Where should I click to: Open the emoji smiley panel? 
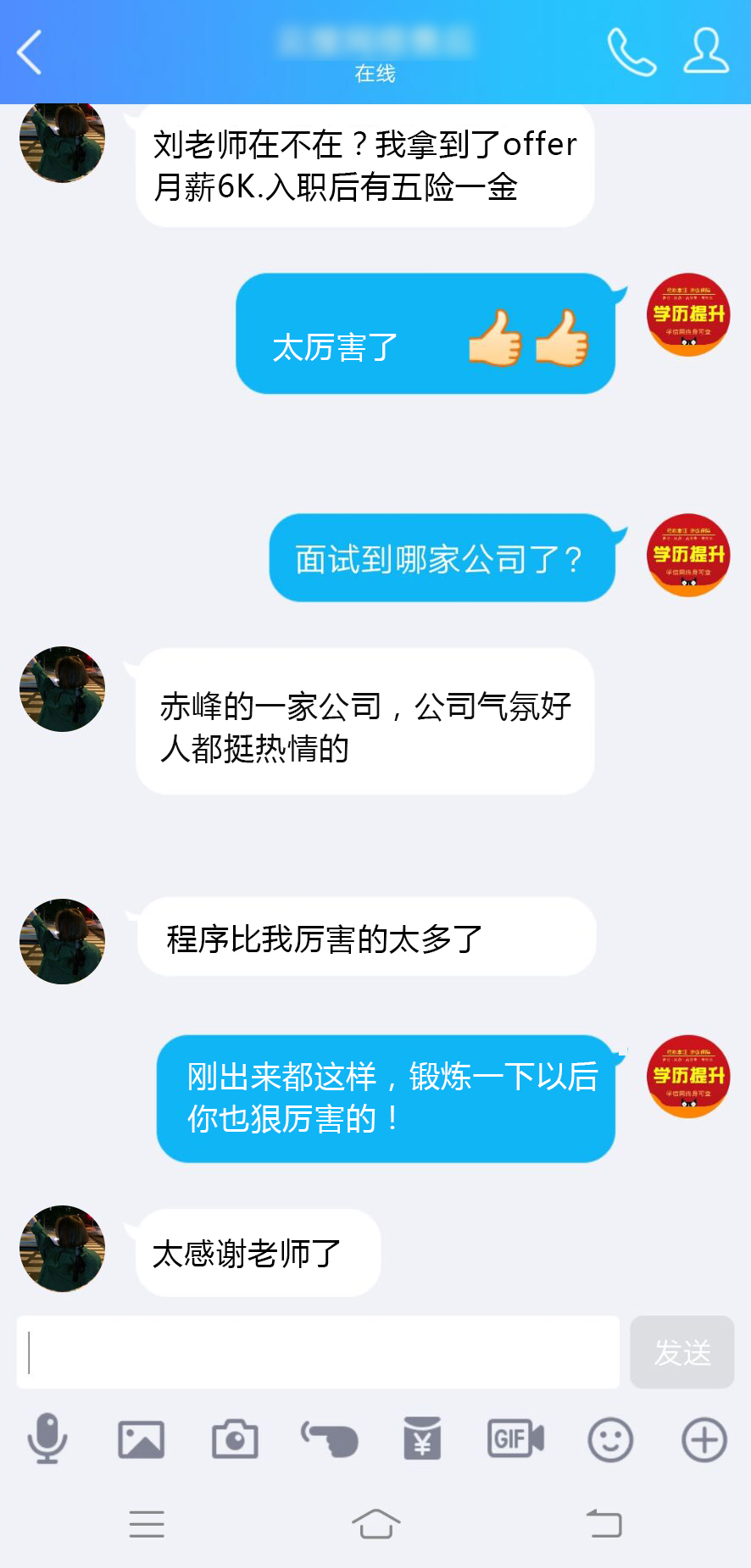pos(610,1439)
